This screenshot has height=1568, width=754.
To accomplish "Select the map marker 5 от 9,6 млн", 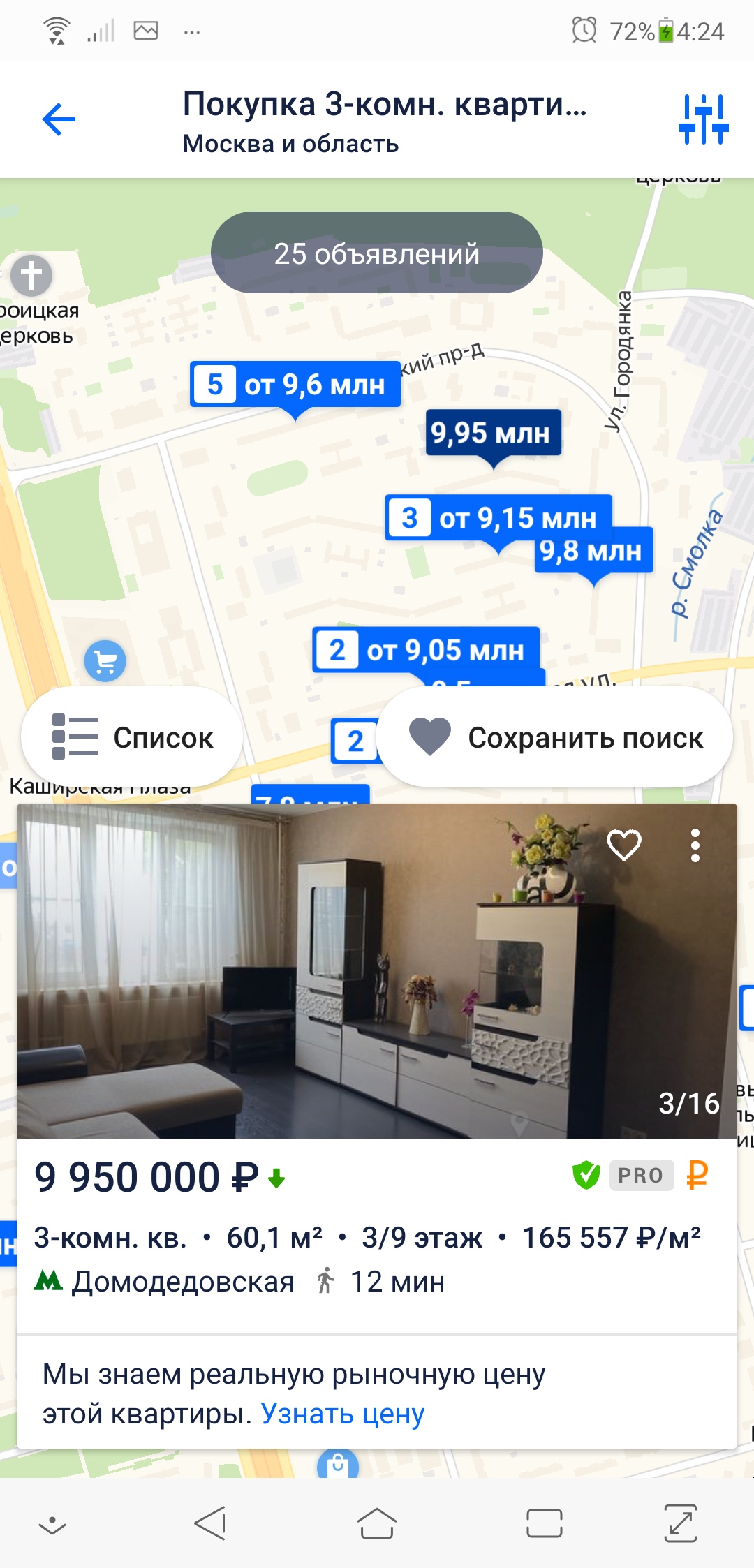I will click(295, 385).
